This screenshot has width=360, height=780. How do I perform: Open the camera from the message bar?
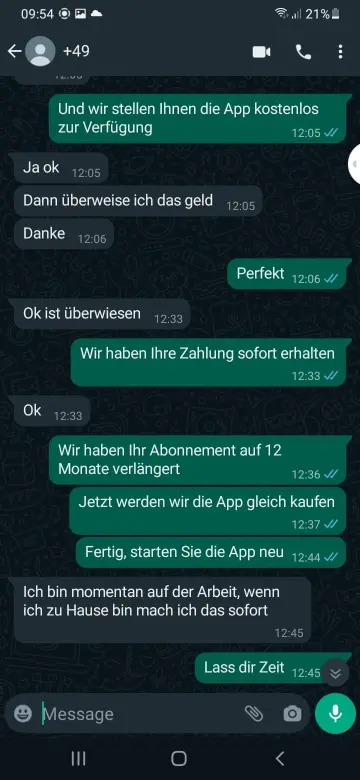click(292, 714)
